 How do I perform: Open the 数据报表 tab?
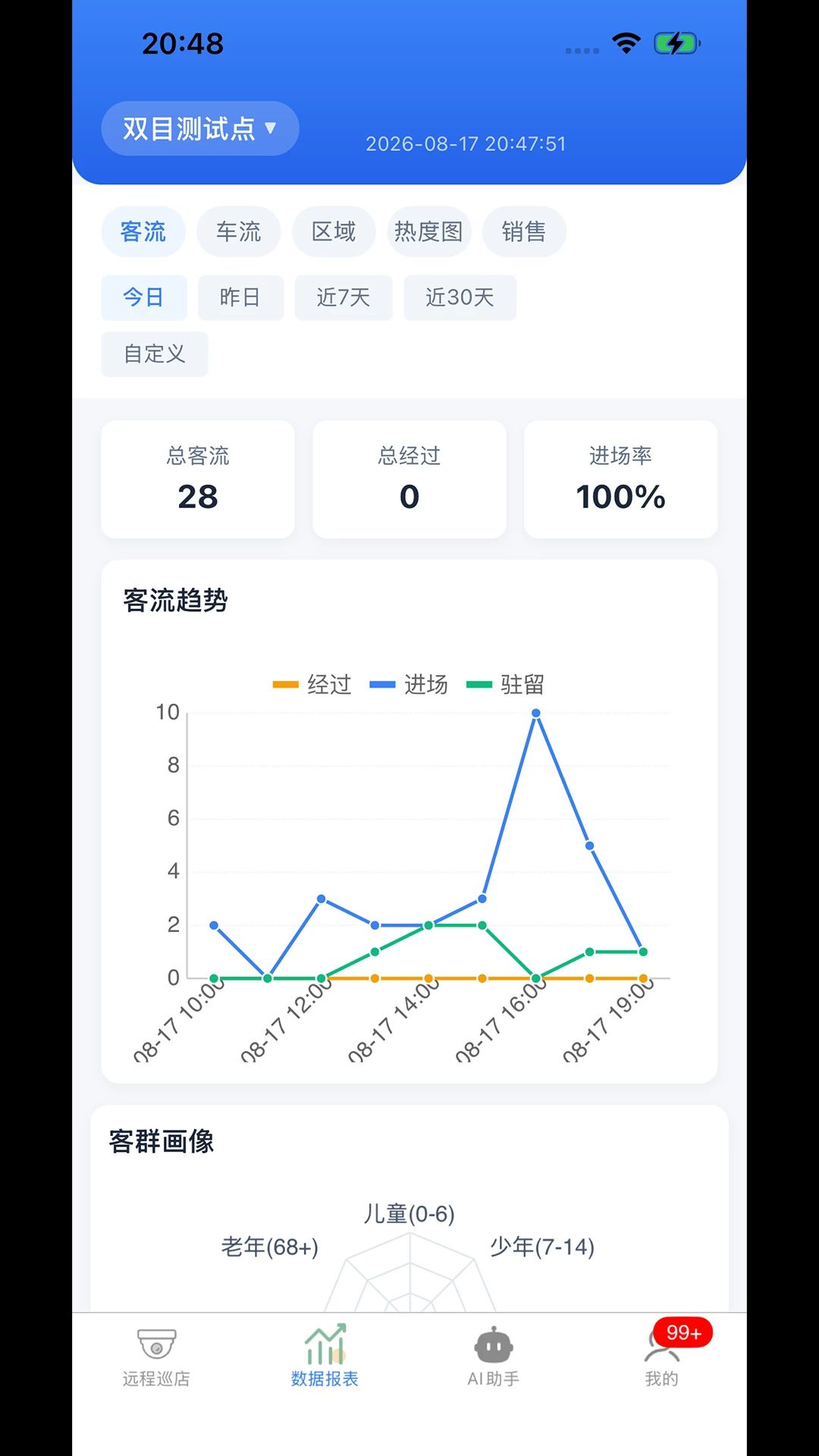[325, 1357]
